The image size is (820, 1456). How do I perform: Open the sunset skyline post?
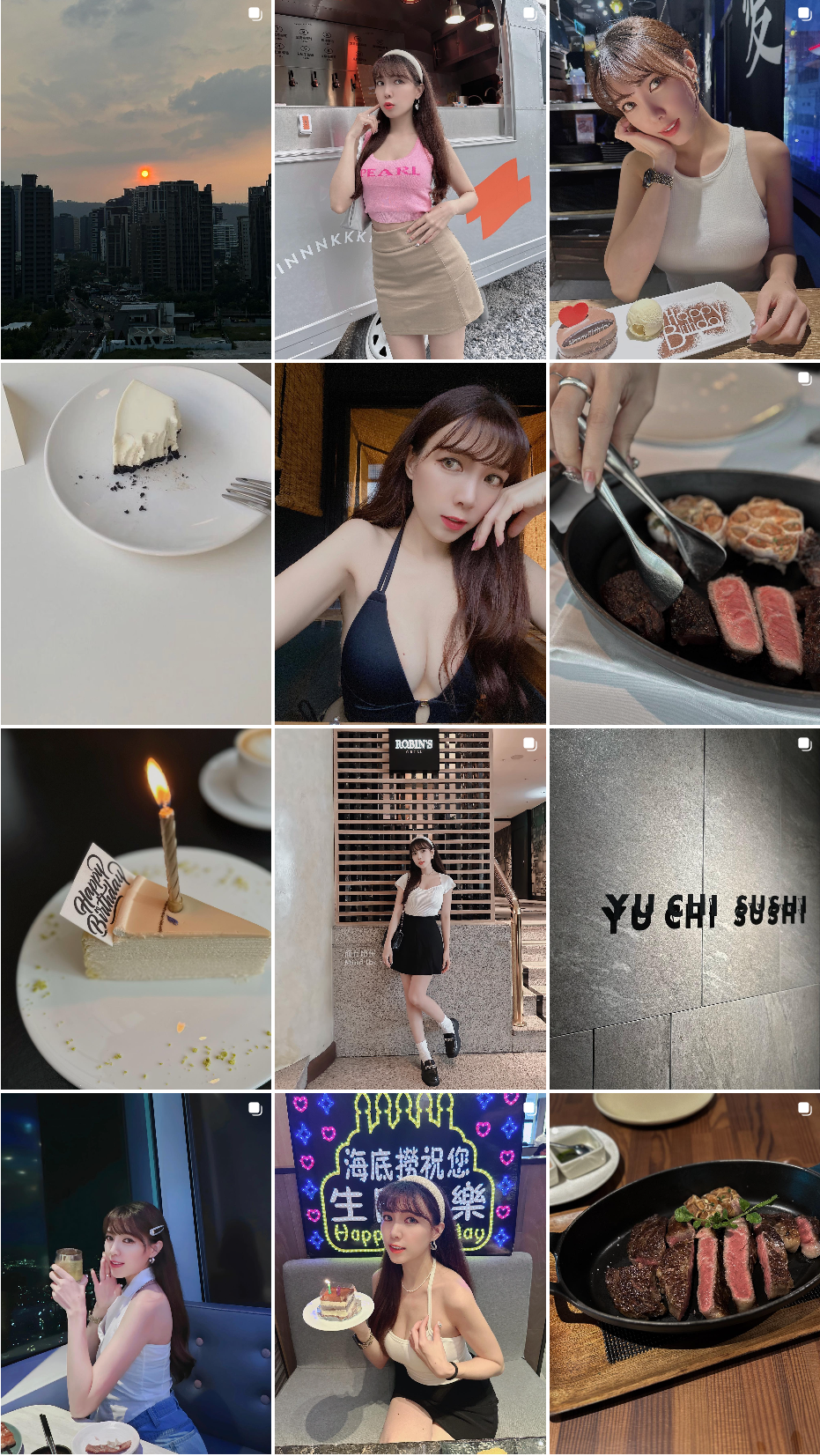136,180
